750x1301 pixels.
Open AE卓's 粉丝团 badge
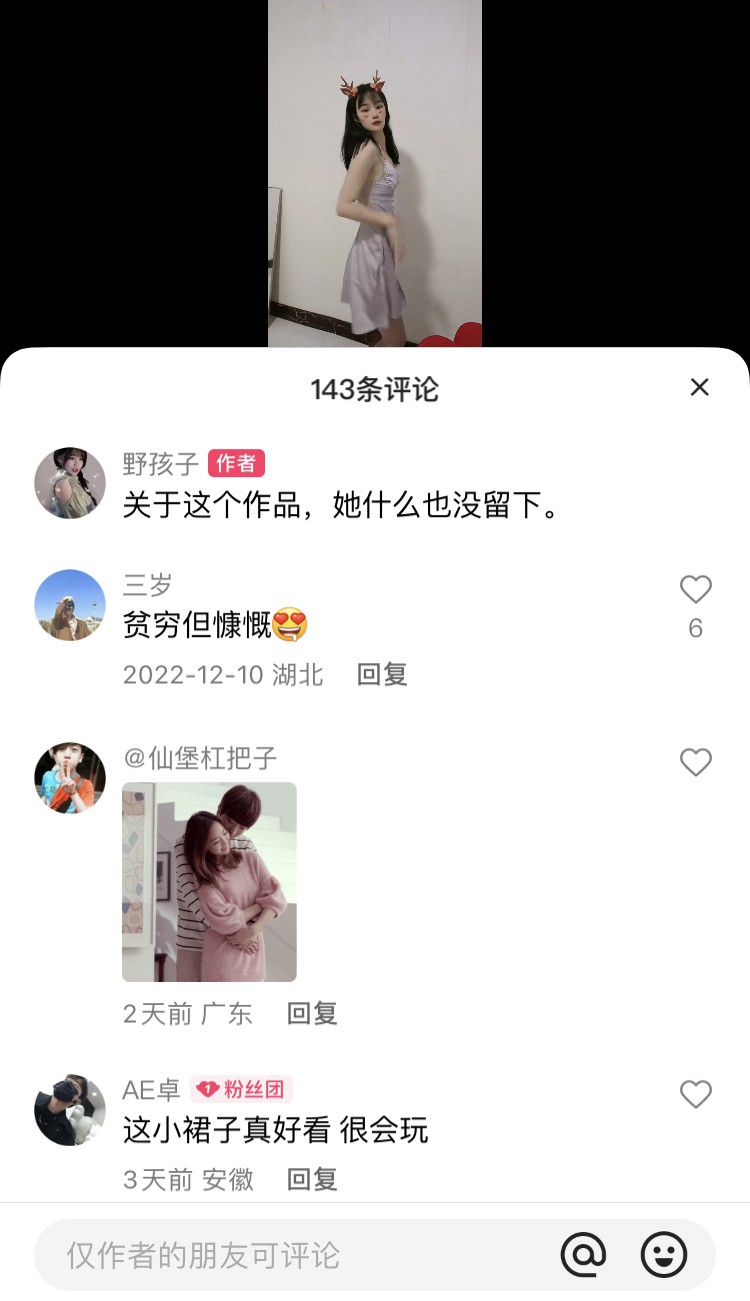coord(241,1089)
